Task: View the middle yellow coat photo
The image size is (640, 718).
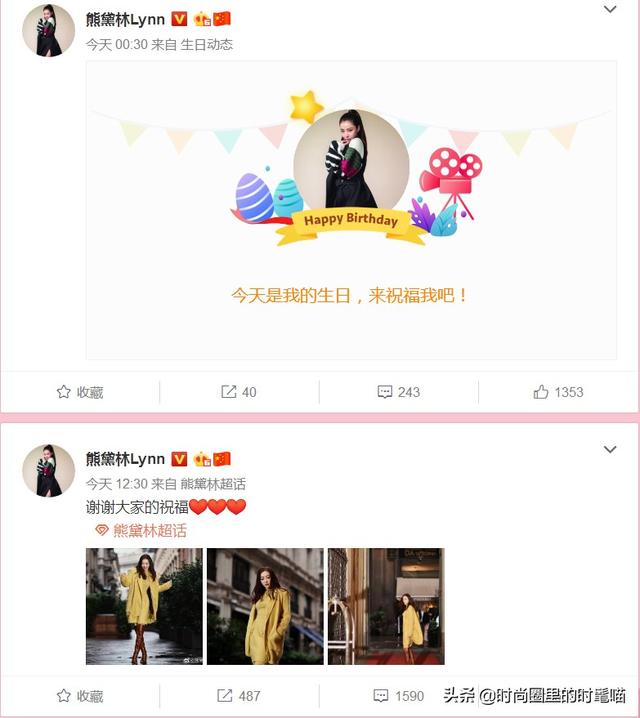Action: (x=265, y=606)
